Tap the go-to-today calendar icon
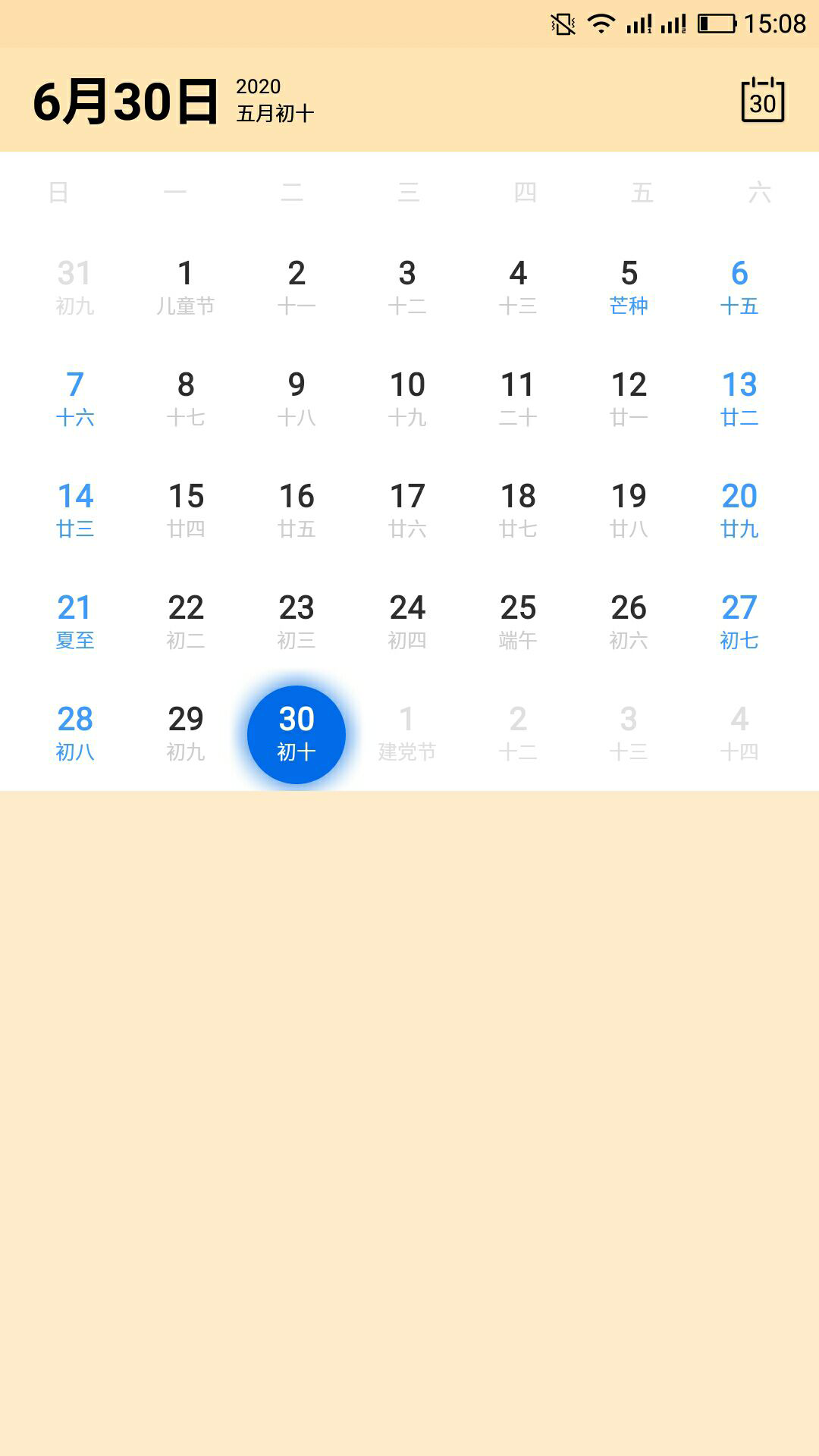This screenshot has height=1456, width=819. click(762, 99)
